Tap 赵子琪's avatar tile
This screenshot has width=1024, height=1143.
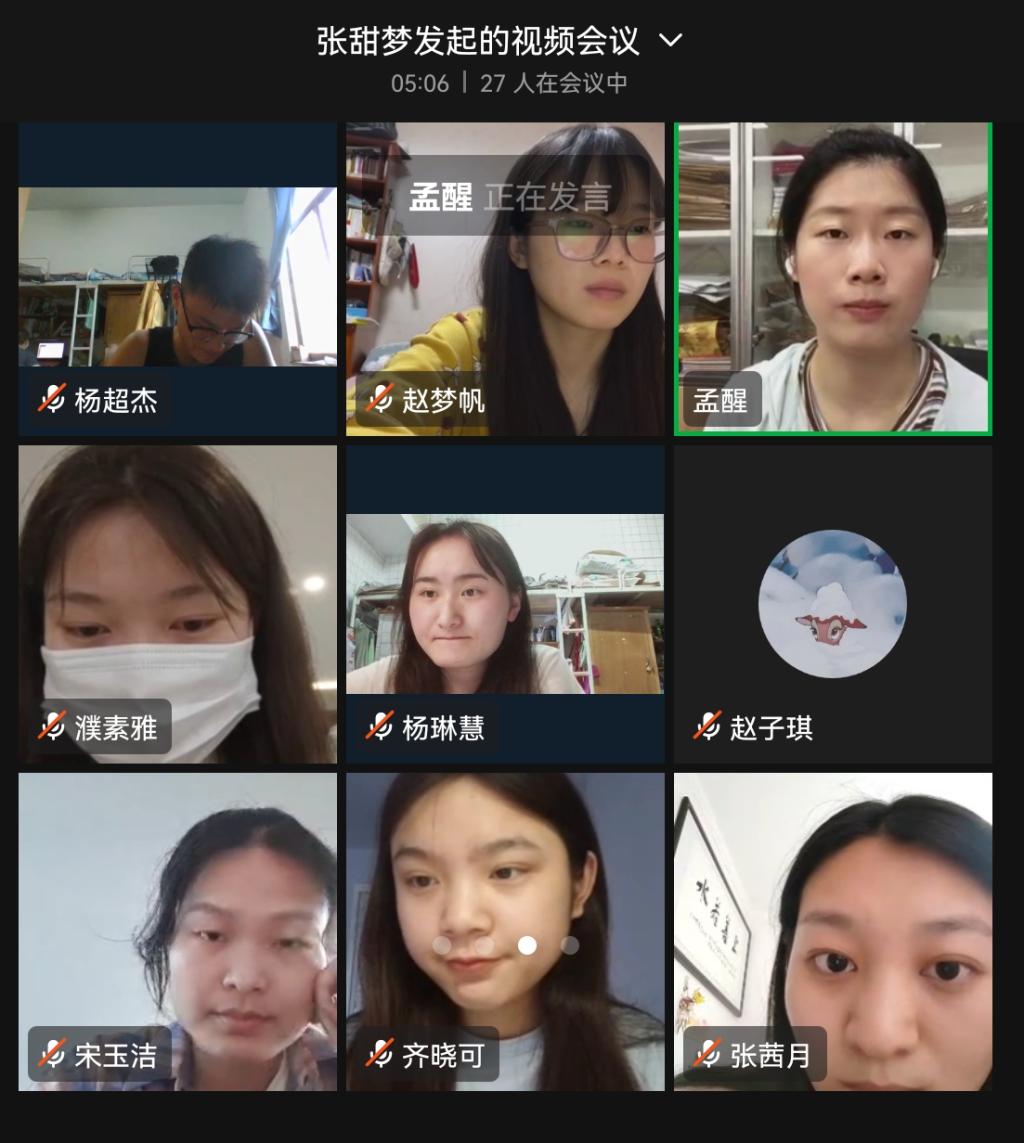832,603
